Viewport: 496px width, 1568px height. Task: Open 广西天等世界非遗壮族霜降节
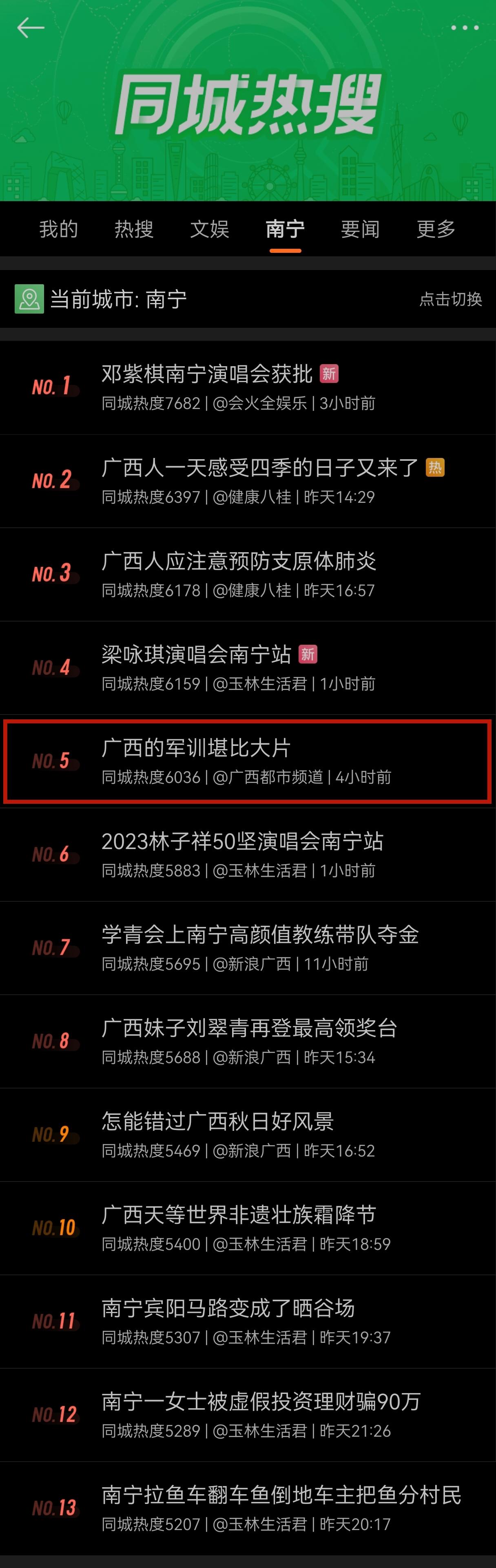[x=239, y=1214]
